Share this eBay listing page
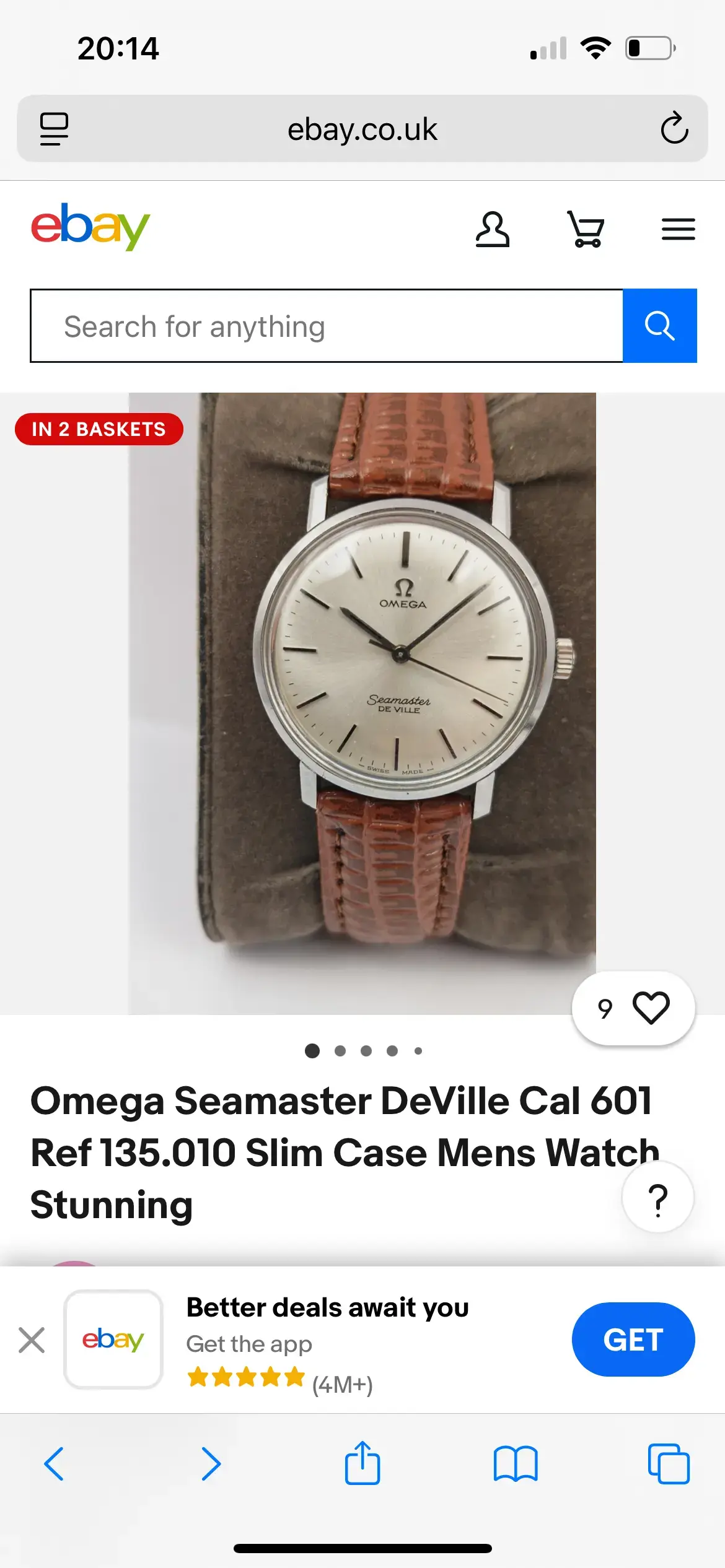 tap(362, 1463)
